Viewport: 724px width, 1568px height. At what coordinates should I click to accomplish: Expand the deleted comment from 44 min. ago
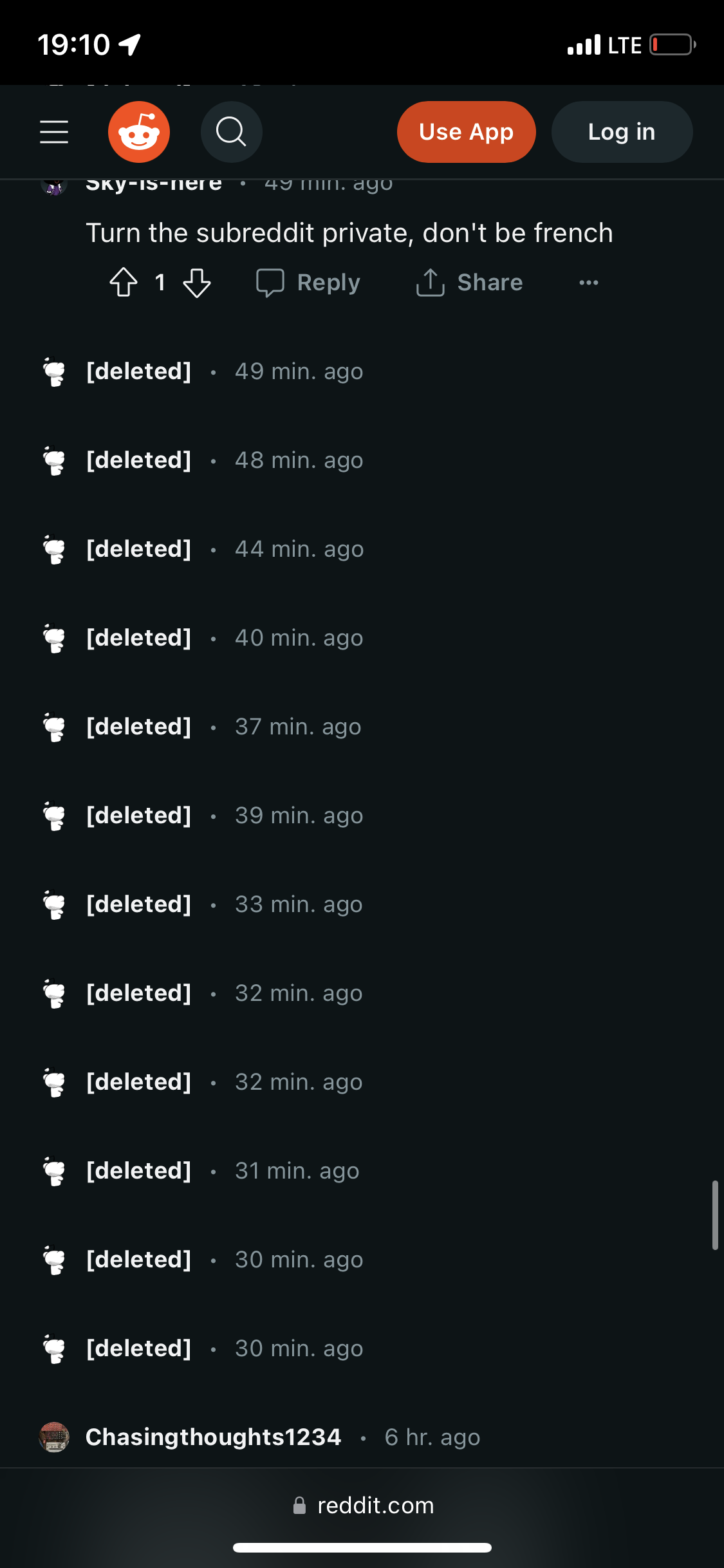pos(139,549)
